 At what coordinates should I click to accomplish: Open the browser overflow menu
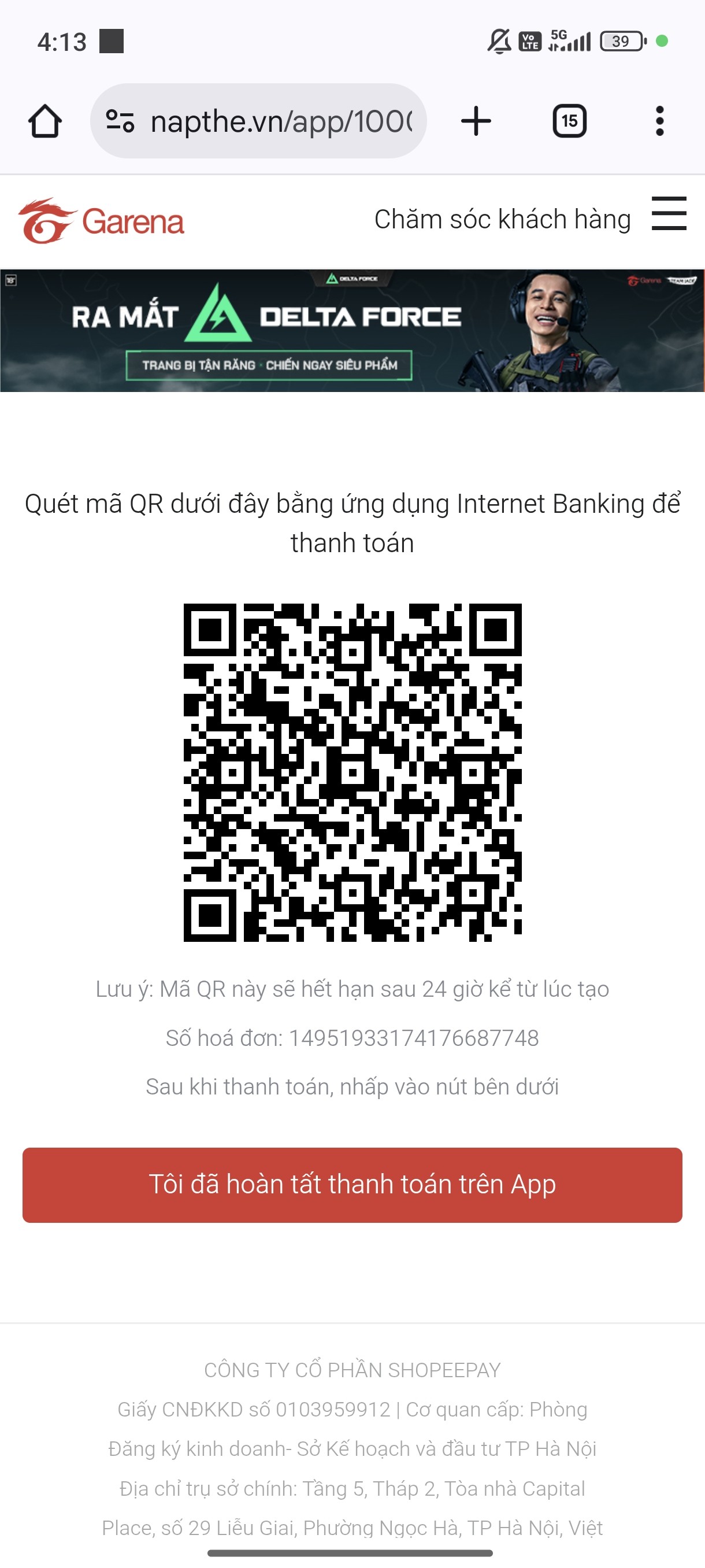(x=659, y=121)
